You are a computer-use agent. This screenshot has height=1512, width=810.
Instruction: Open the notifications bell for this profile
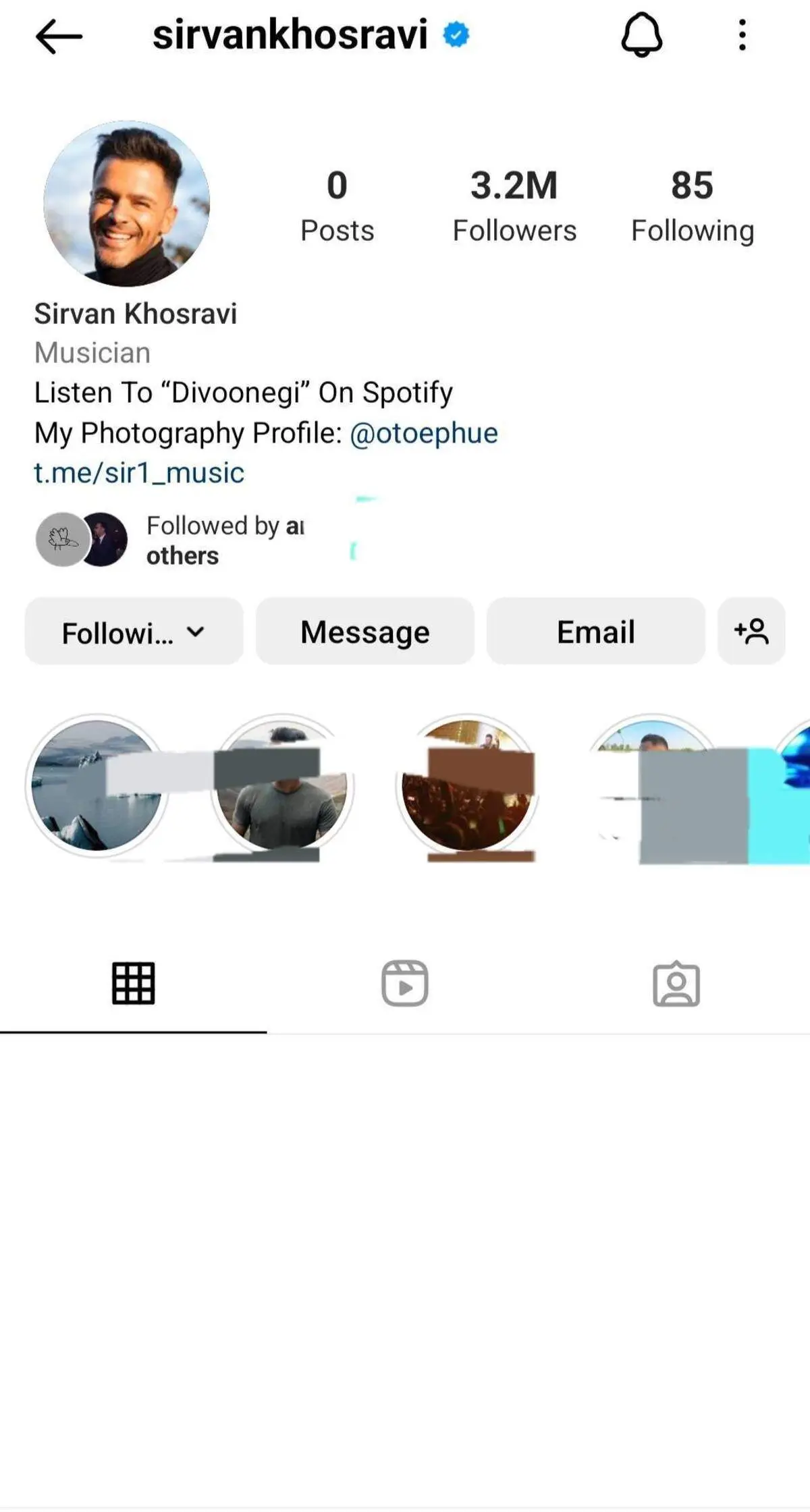tap(641, 35)
